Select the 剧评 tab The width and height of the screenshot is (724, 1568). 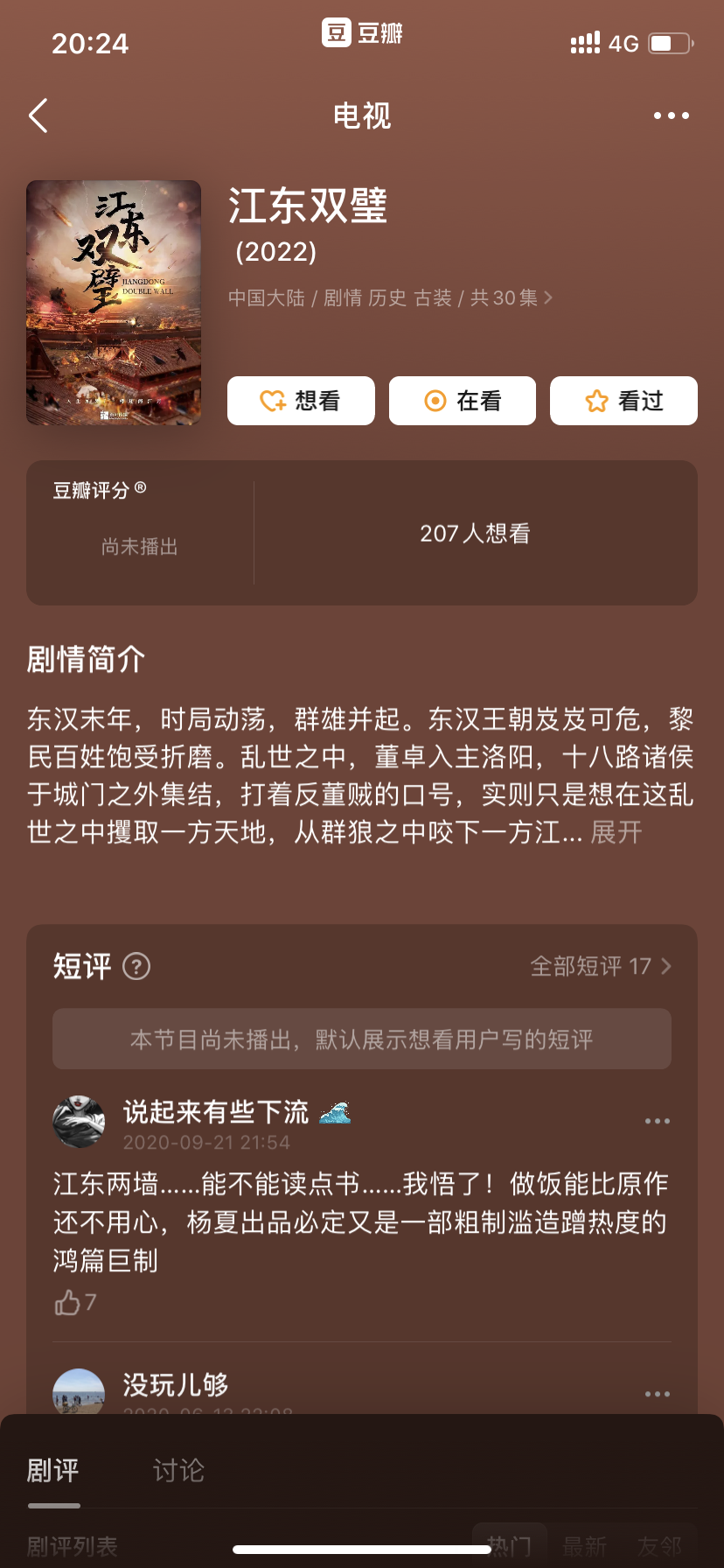tap(53, 1470)
